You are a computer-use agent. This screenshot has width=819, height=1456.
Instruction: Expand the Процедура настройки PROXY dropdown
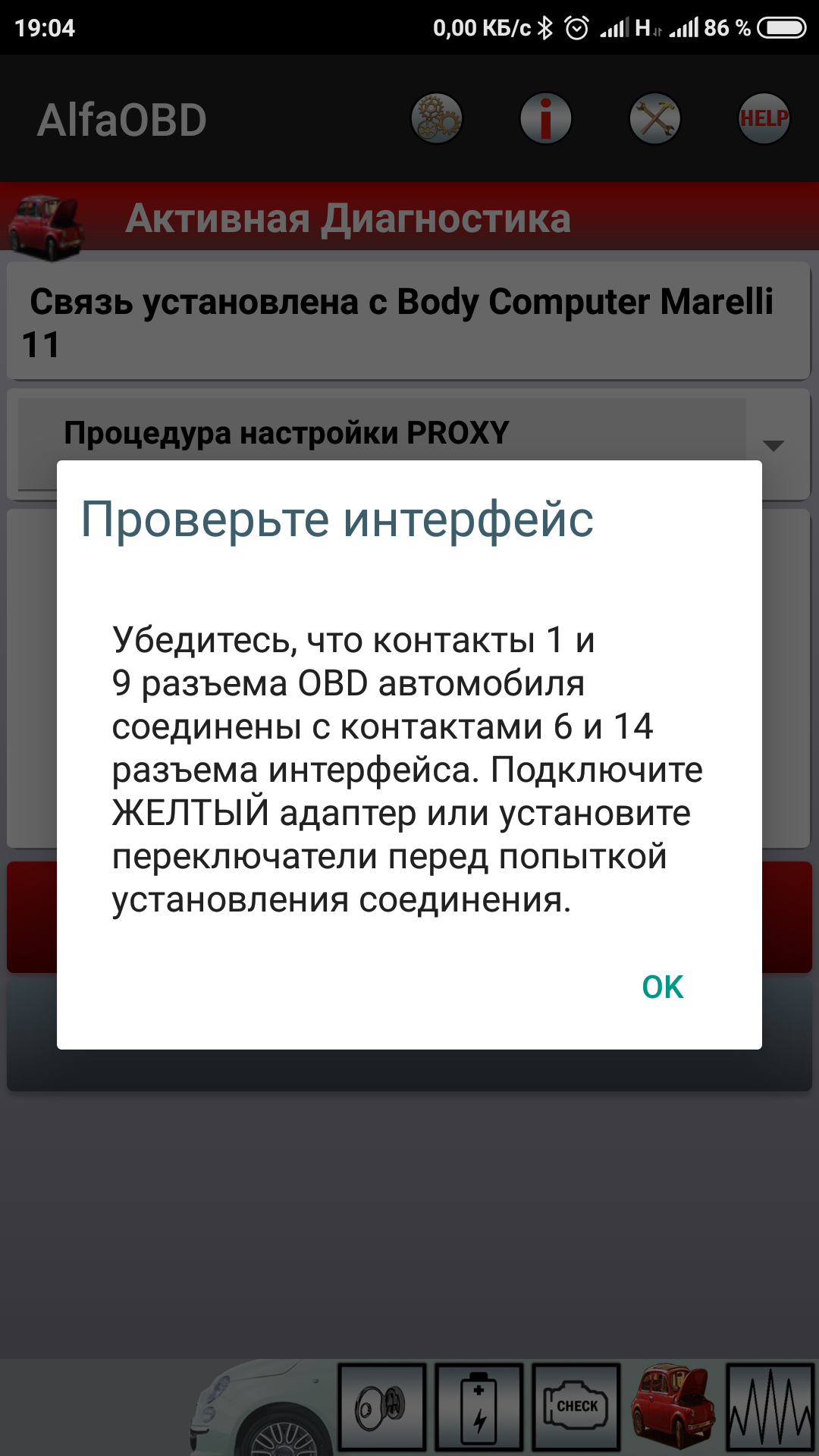773,445
